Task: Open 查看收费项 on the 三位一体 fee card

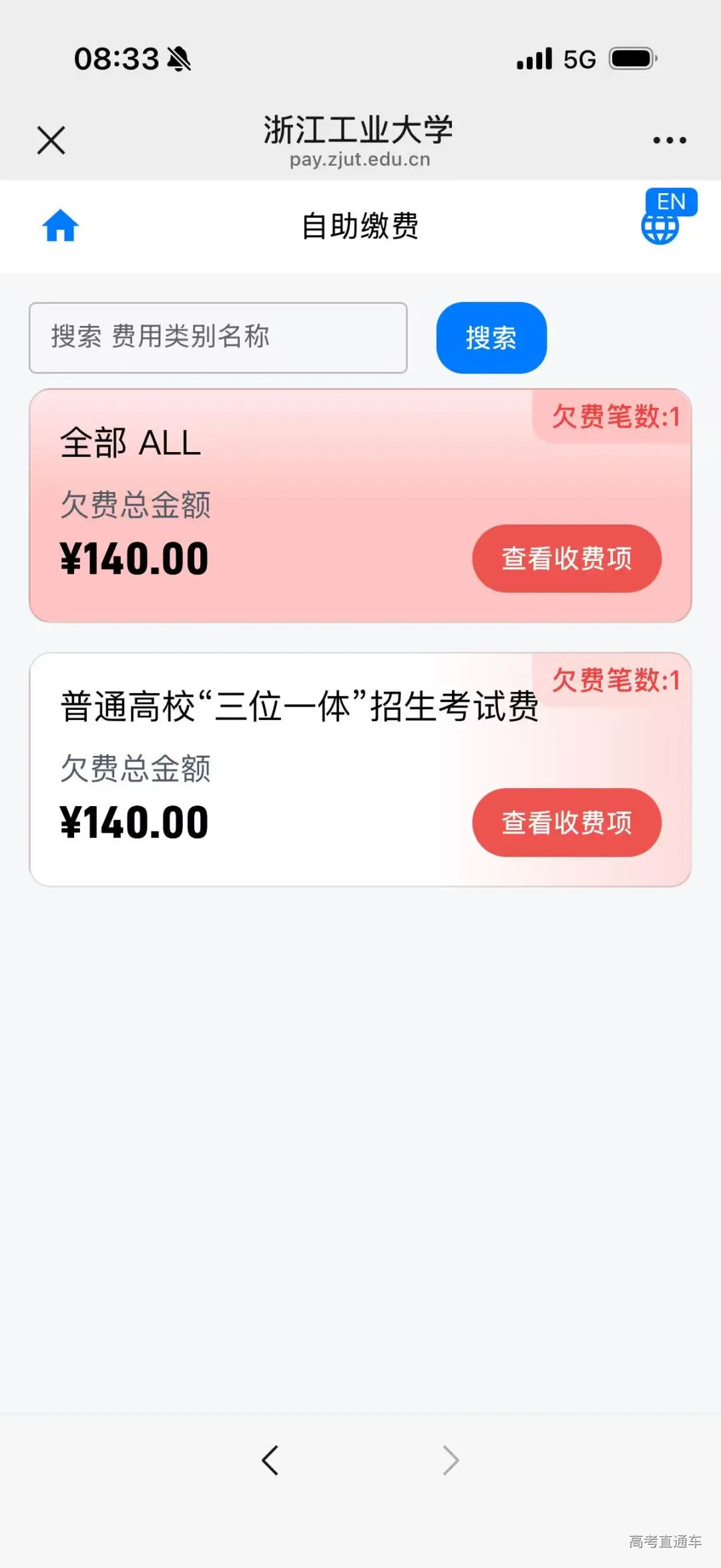Action: coord(567,823)
